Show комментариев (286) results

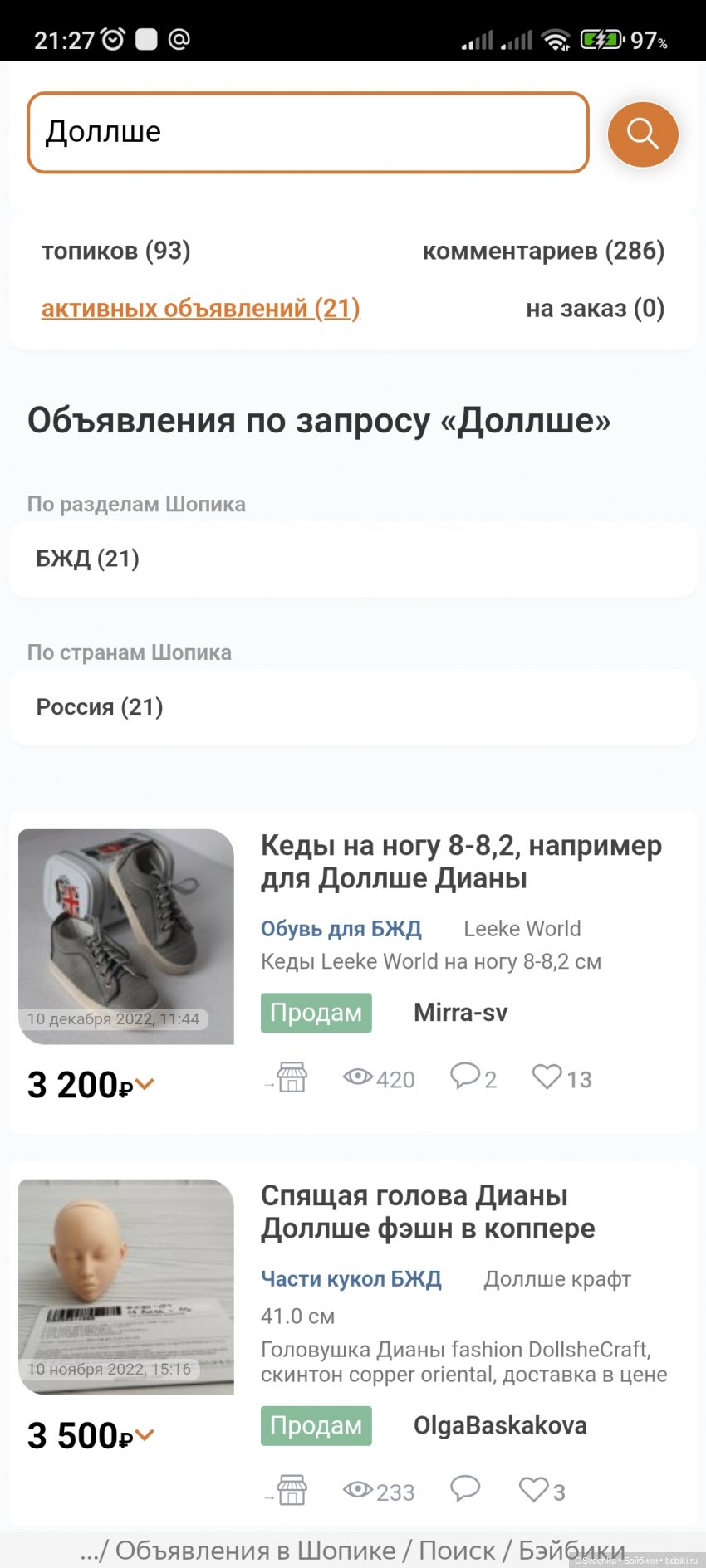pyautogui.click(x=543, y=251)
